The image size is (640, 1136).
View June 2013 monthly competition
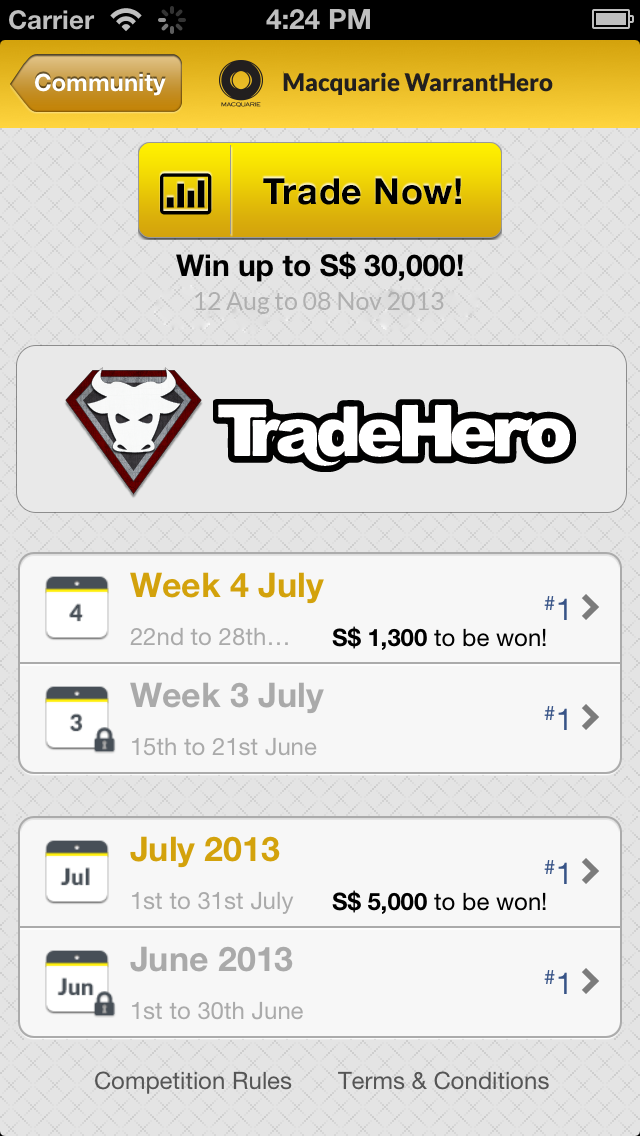pos(320,982)
